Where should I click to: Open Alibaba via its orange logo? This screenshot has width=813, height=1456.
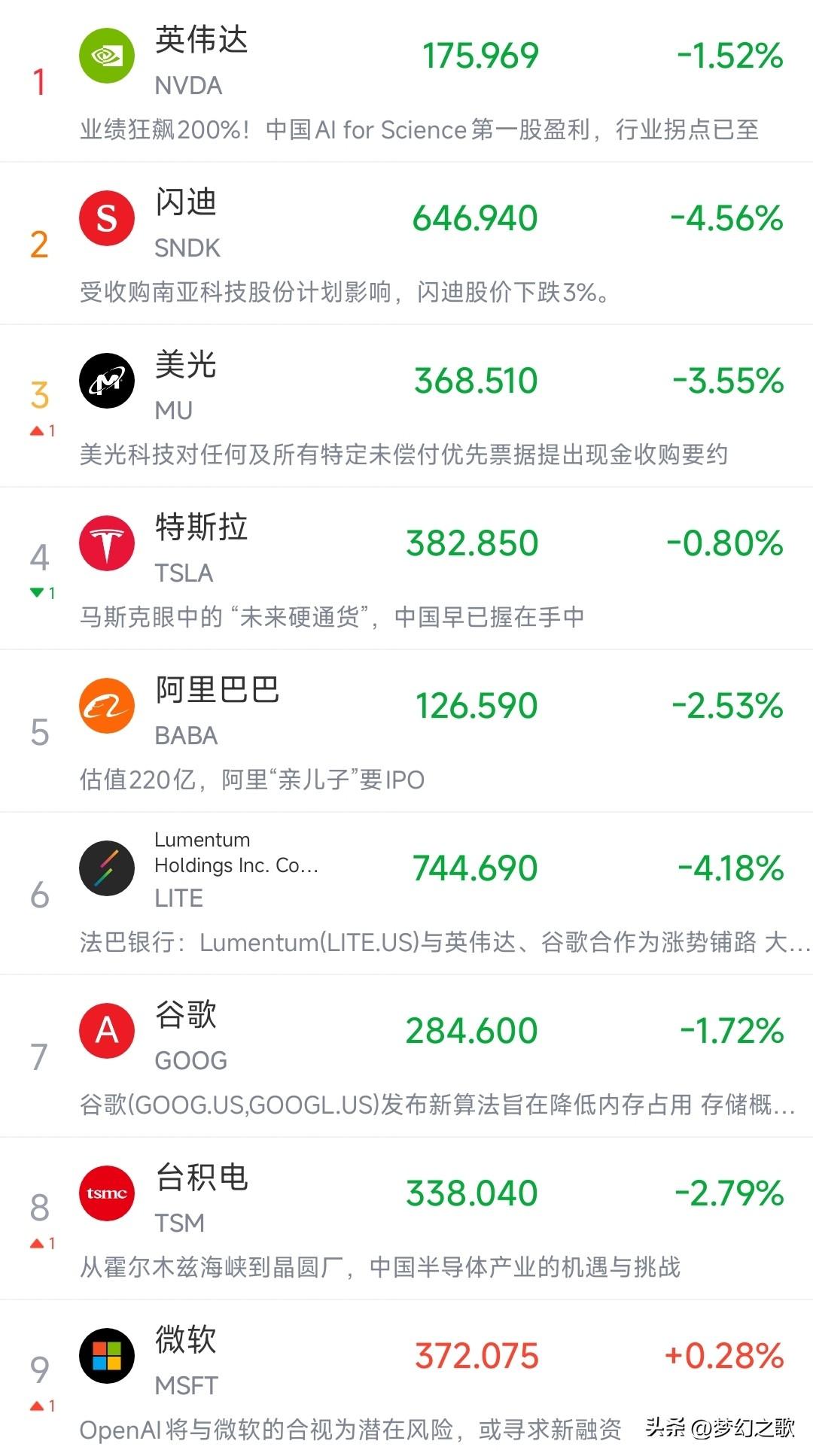pyautogui.click(x=106, y=705)
